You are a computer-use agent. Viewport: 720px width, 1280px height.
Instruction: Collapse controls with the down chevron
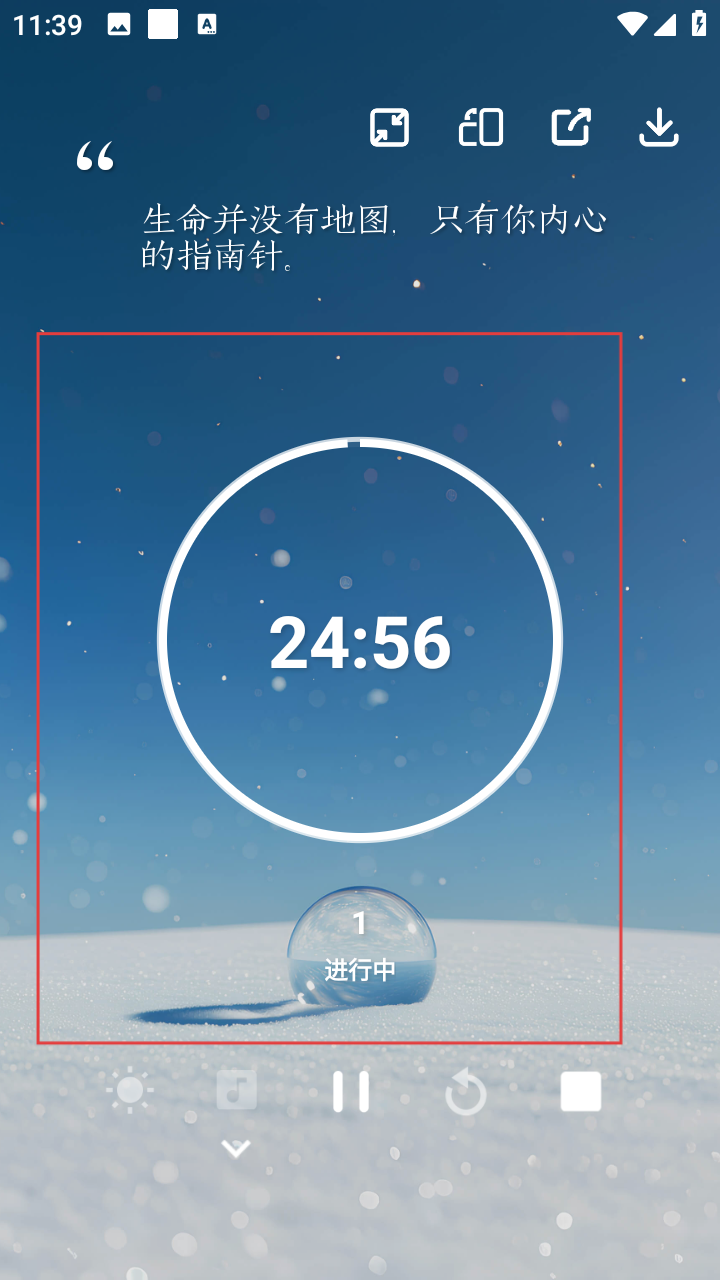236,1148
